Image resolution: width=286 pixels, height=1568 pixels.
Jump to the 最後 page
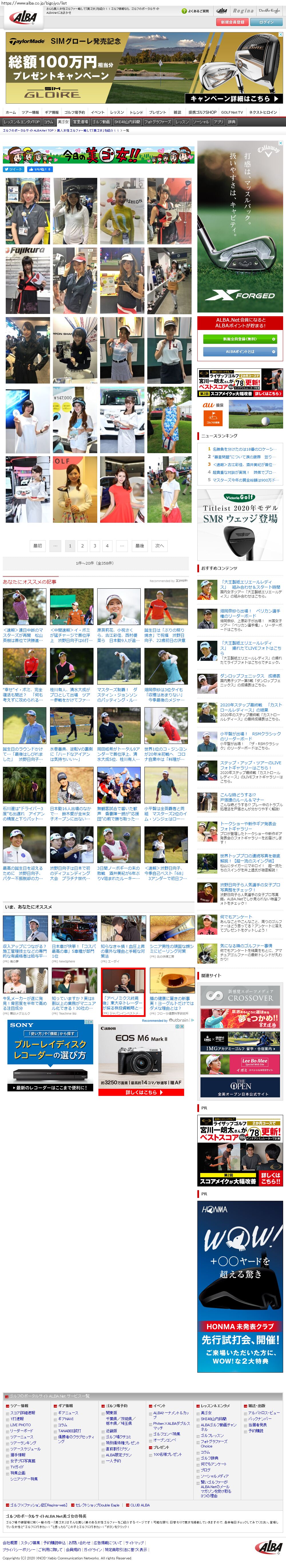click(140, 545)
